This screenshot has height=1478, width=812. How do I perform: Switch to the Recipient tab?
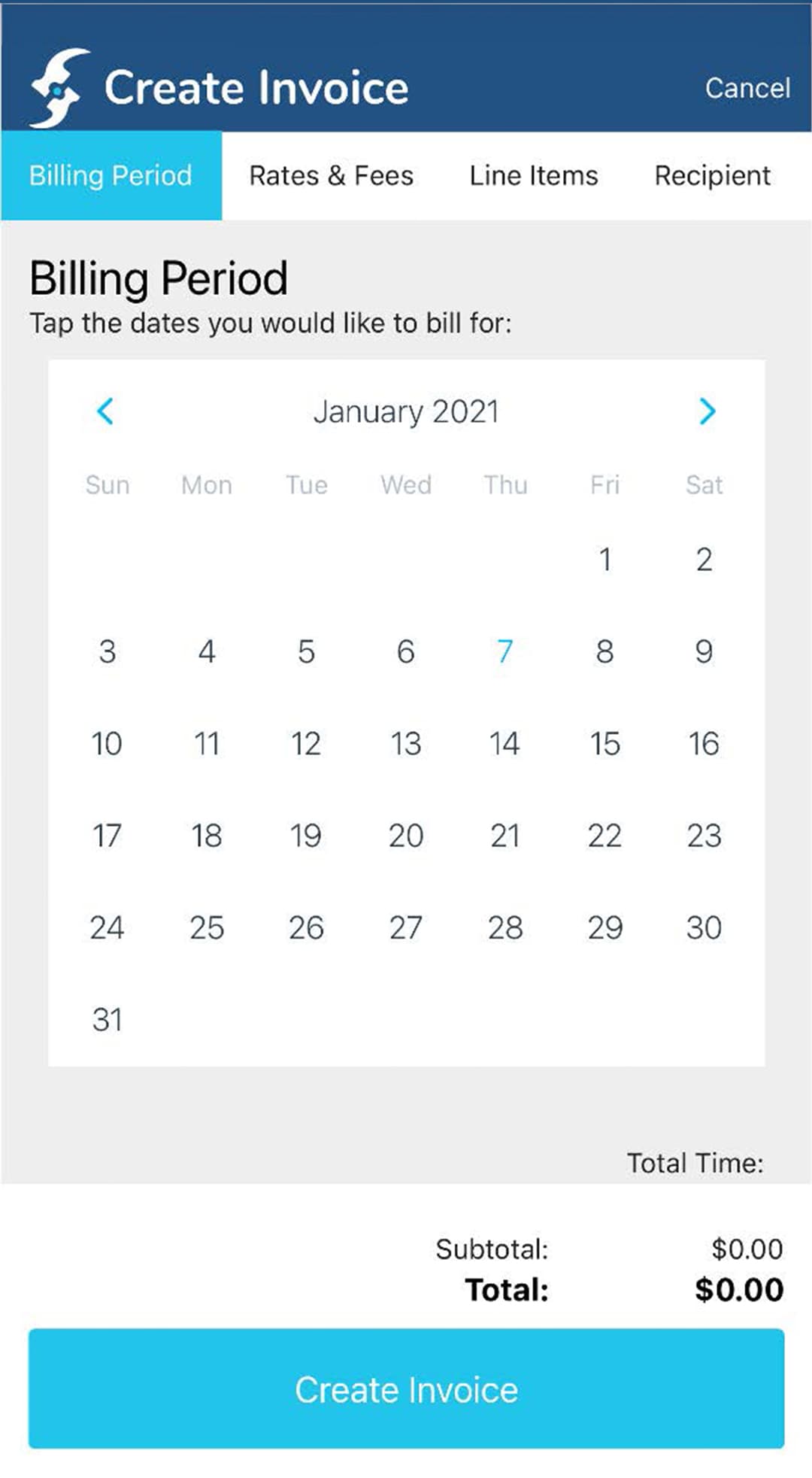tap(712, 176)
